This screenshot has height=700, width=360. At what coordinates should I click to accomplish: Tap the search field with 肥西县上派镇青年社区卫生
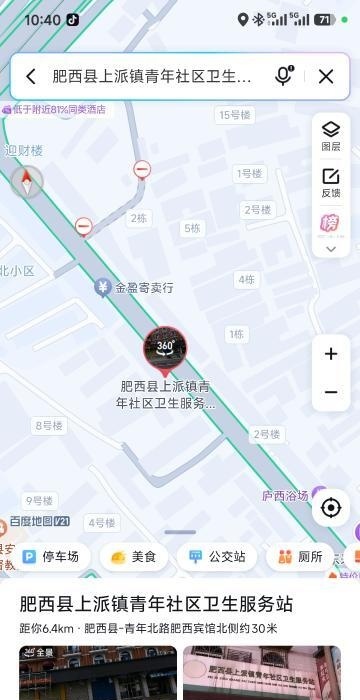[x=152, y=76]
